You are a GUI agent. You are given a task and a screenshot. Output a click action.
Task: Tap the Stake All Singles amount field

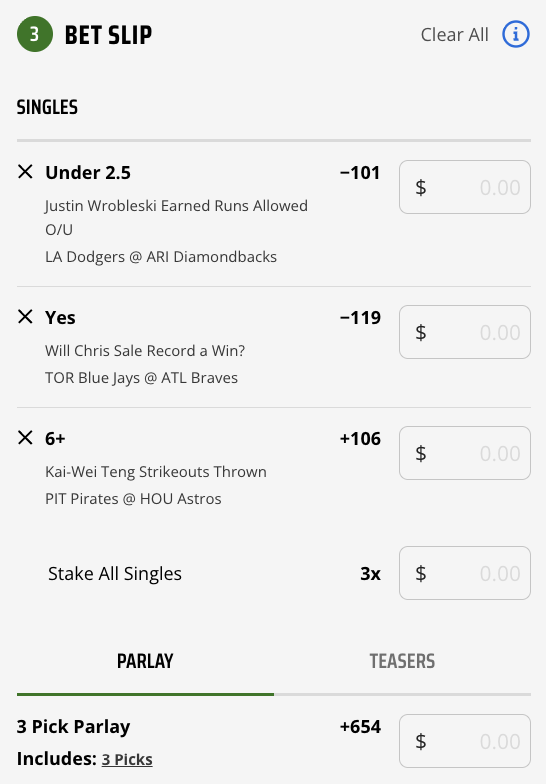pos(464,573)
